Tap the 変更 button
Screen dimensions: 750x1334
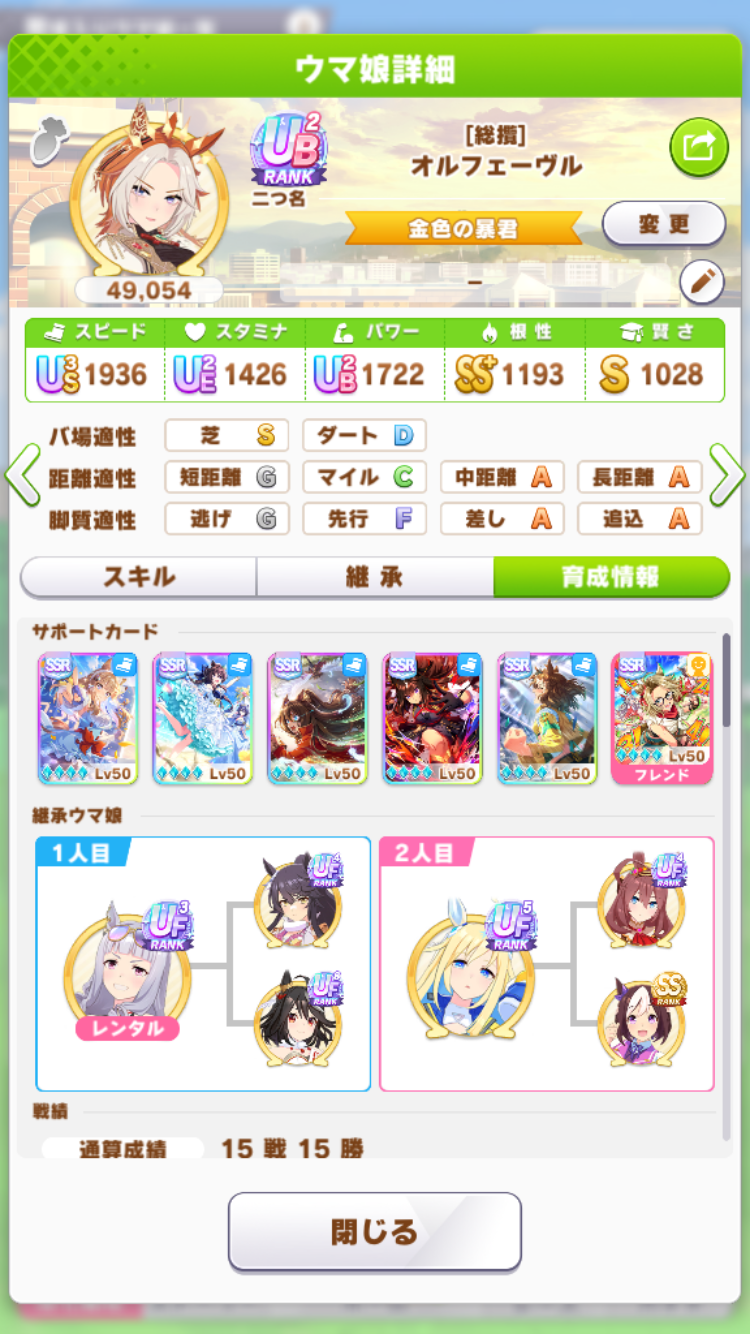pyautogui.click(x=663, y=223)
